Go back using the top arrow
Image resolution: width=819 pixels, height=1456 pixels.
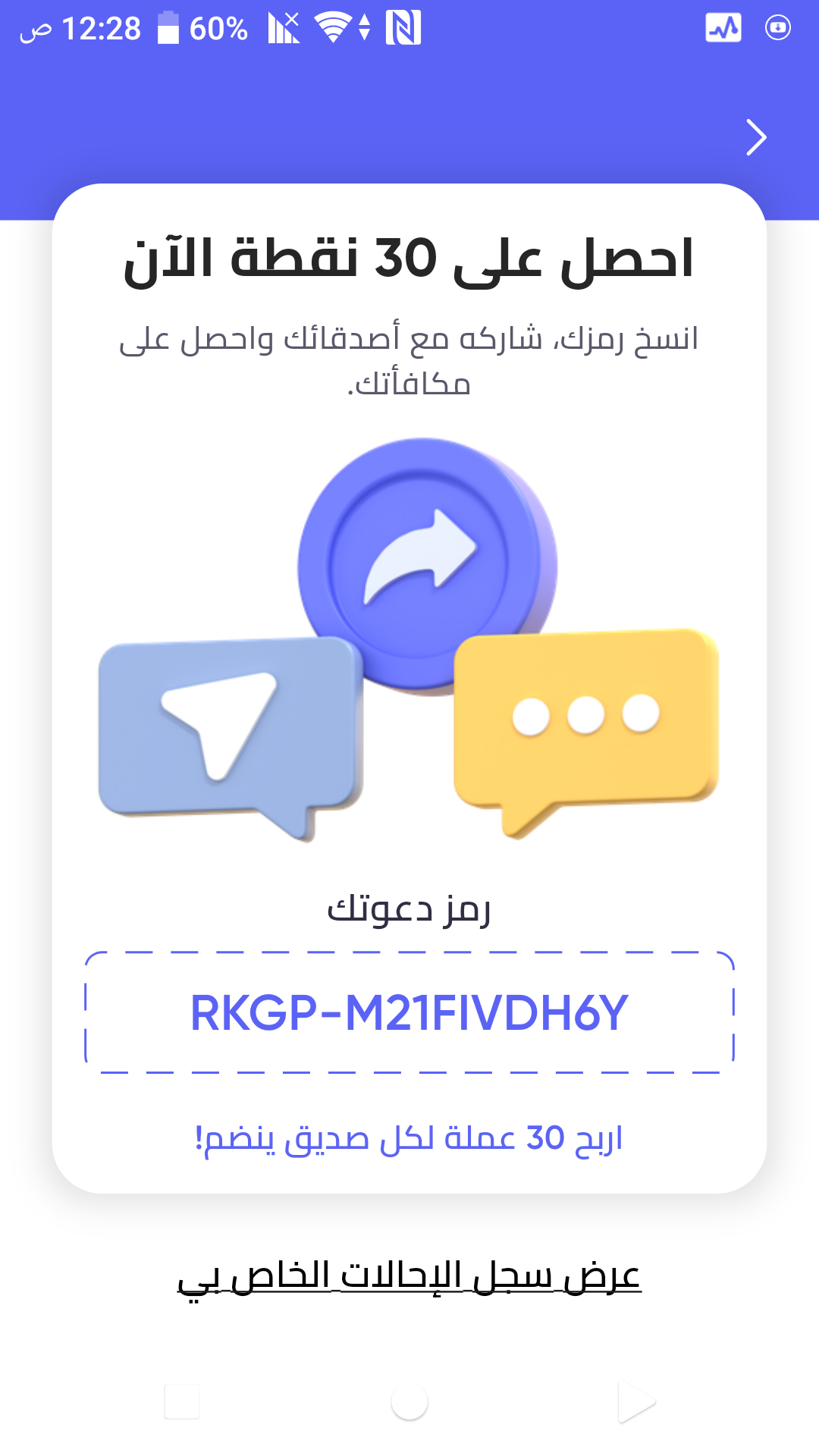[x=756, y=138]
